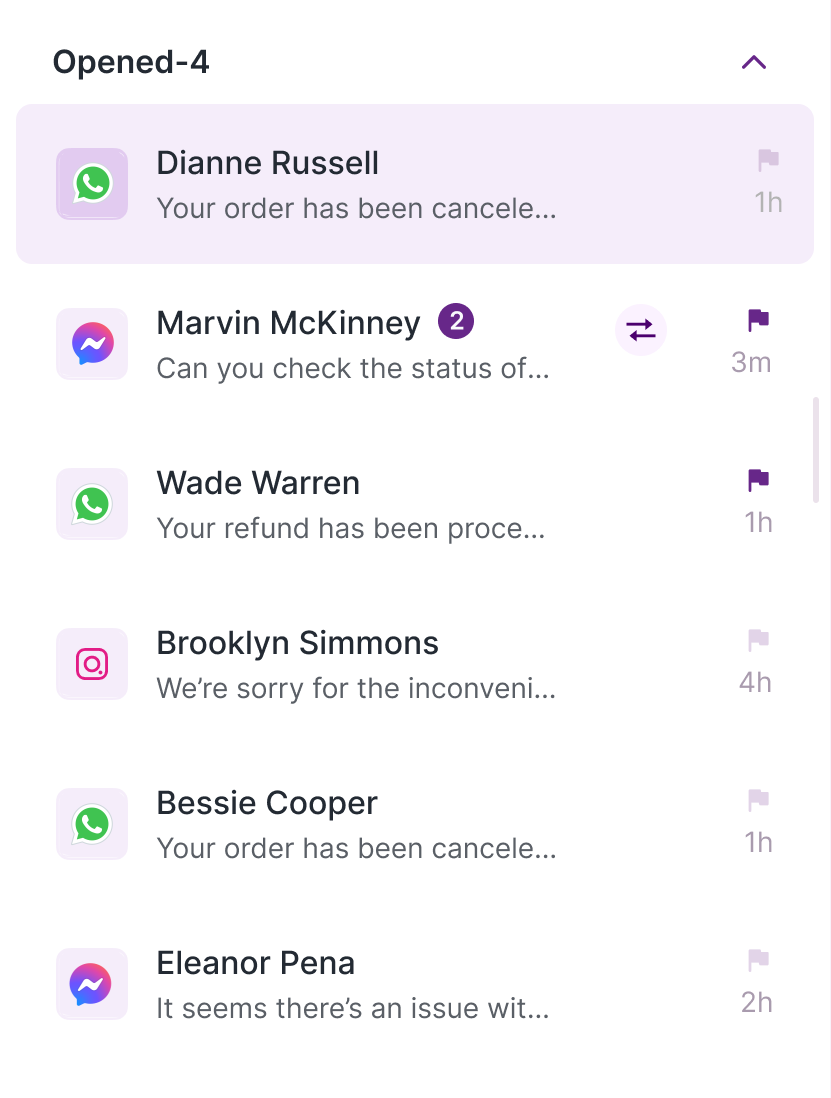Flag Brooklyn Simmons' conversation
Image resolution: width=831 pixels, height=1098 pixels.
click(x=759, y=640)
